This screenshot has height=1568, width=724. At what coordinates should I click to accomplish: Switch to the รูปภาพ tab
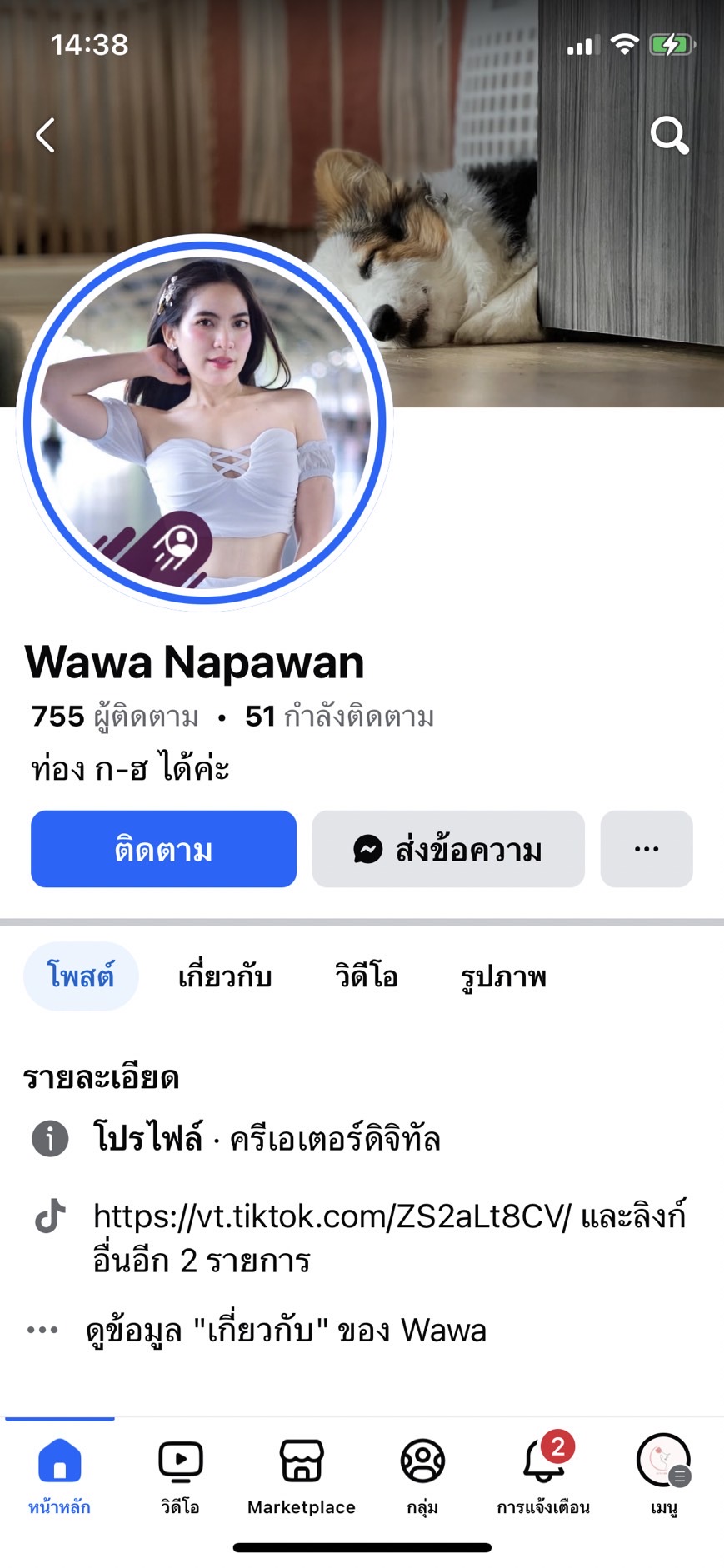(x=503, y=976)
